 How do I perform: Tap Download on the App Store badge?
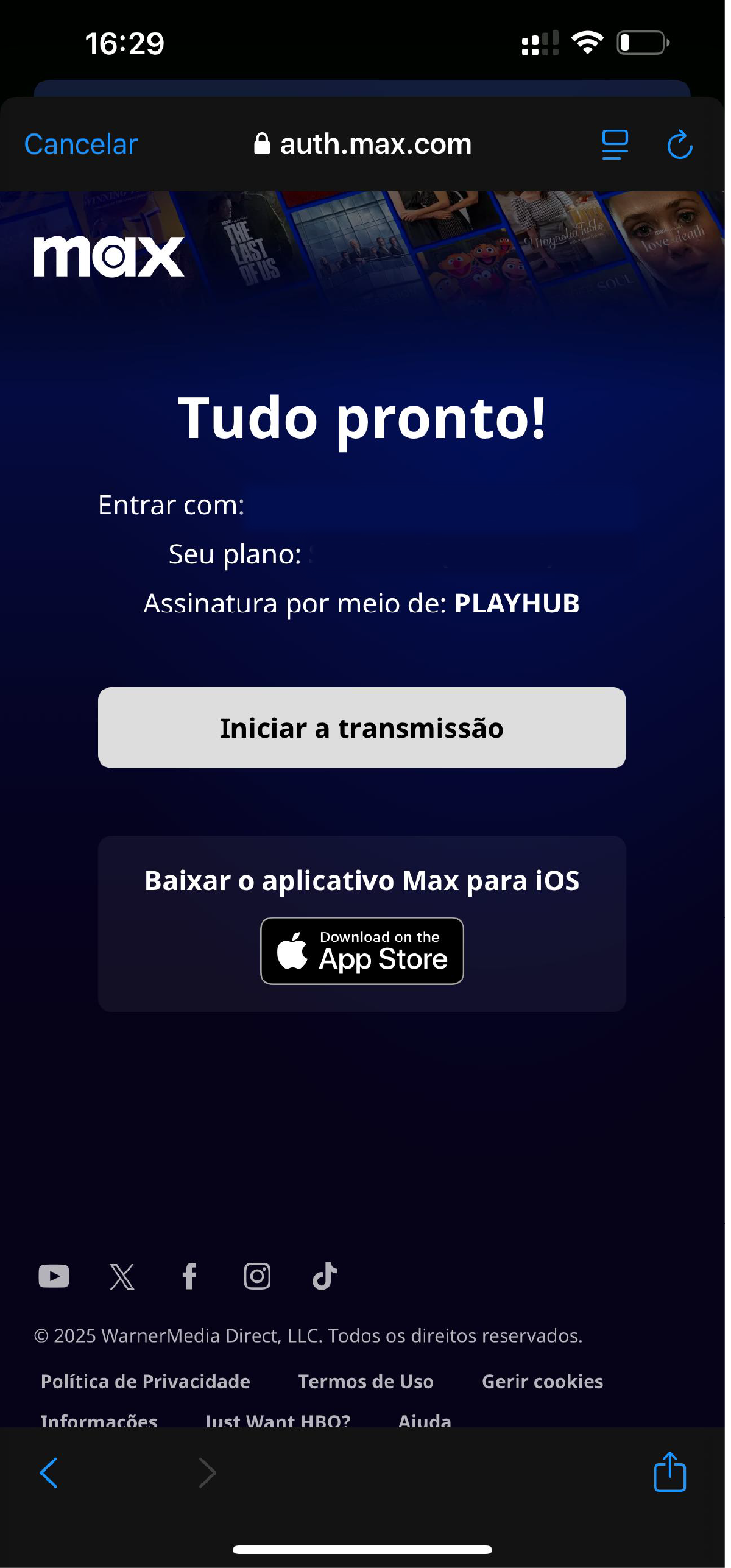pos(362,951)
